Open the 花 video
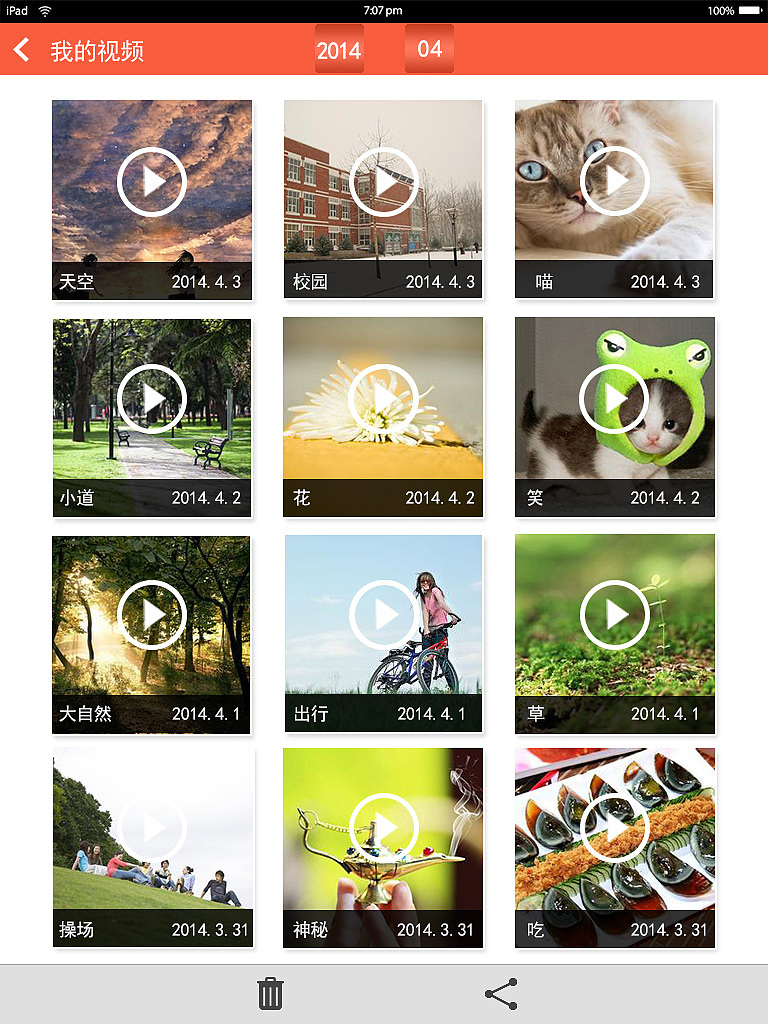 pyautogui.click(x=383, y=399)
